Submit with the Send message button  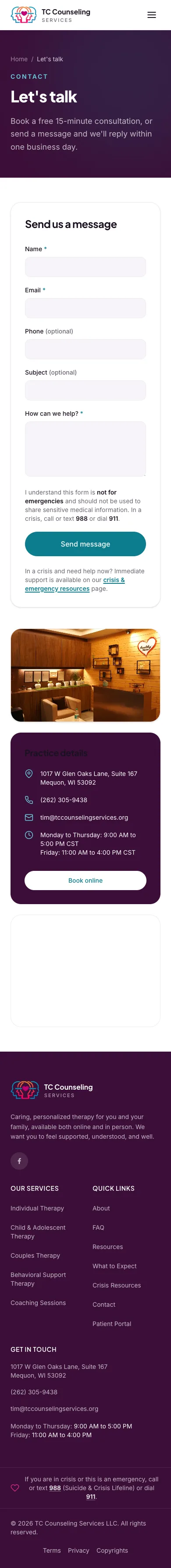(85, 544)
